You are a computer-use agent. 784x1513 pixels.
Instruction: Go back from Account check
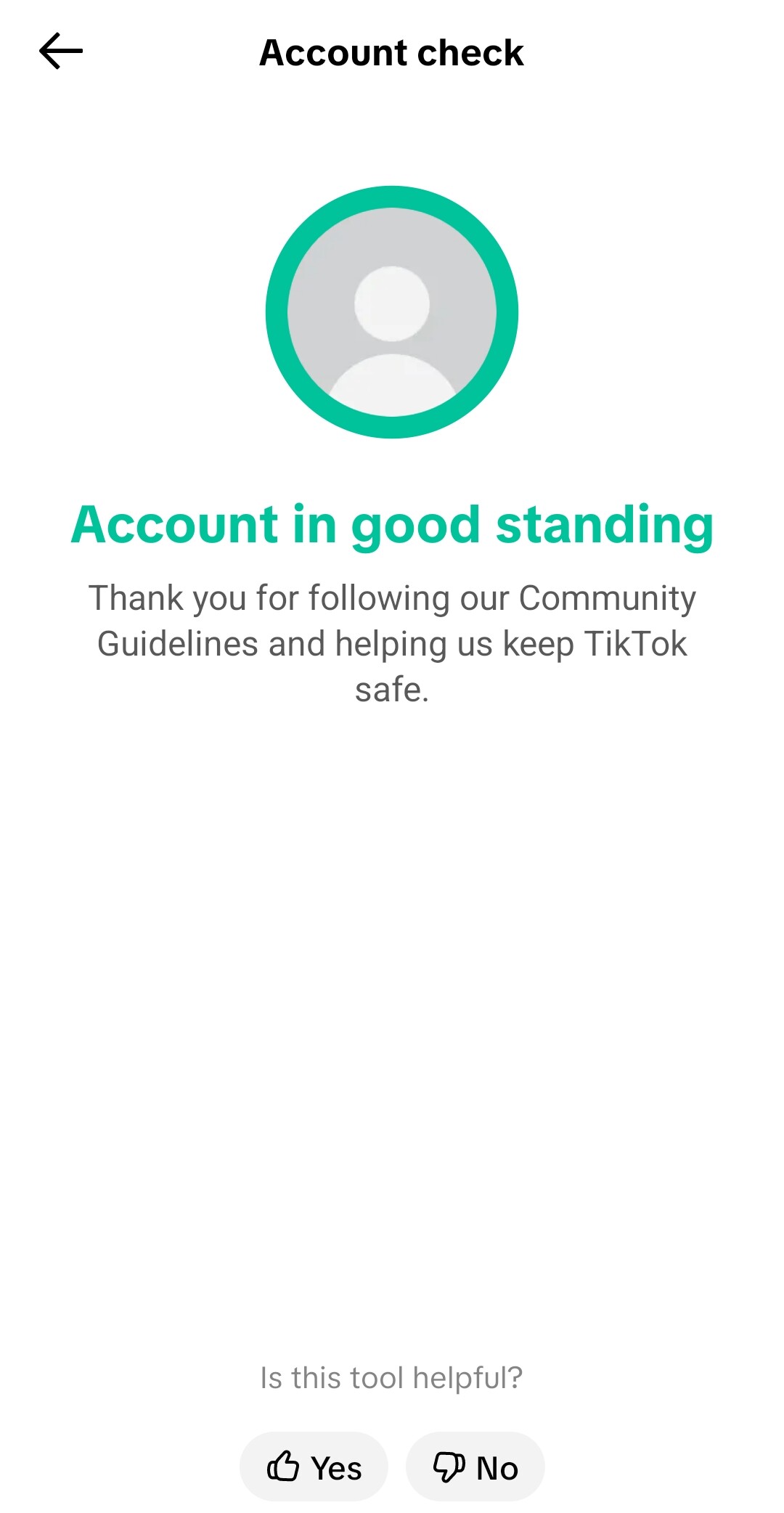61,52
